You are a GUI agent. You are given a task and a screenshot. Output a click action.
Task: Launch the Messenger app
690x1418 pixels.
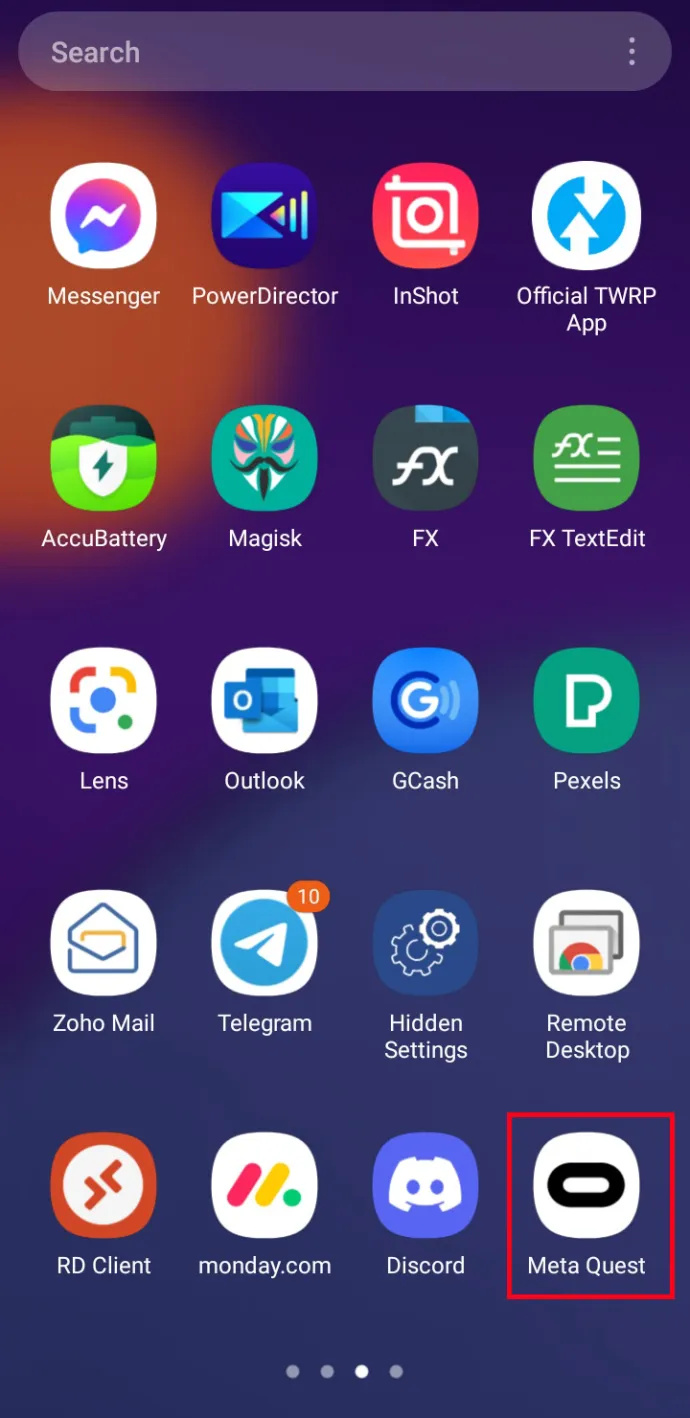click(104, 216)
